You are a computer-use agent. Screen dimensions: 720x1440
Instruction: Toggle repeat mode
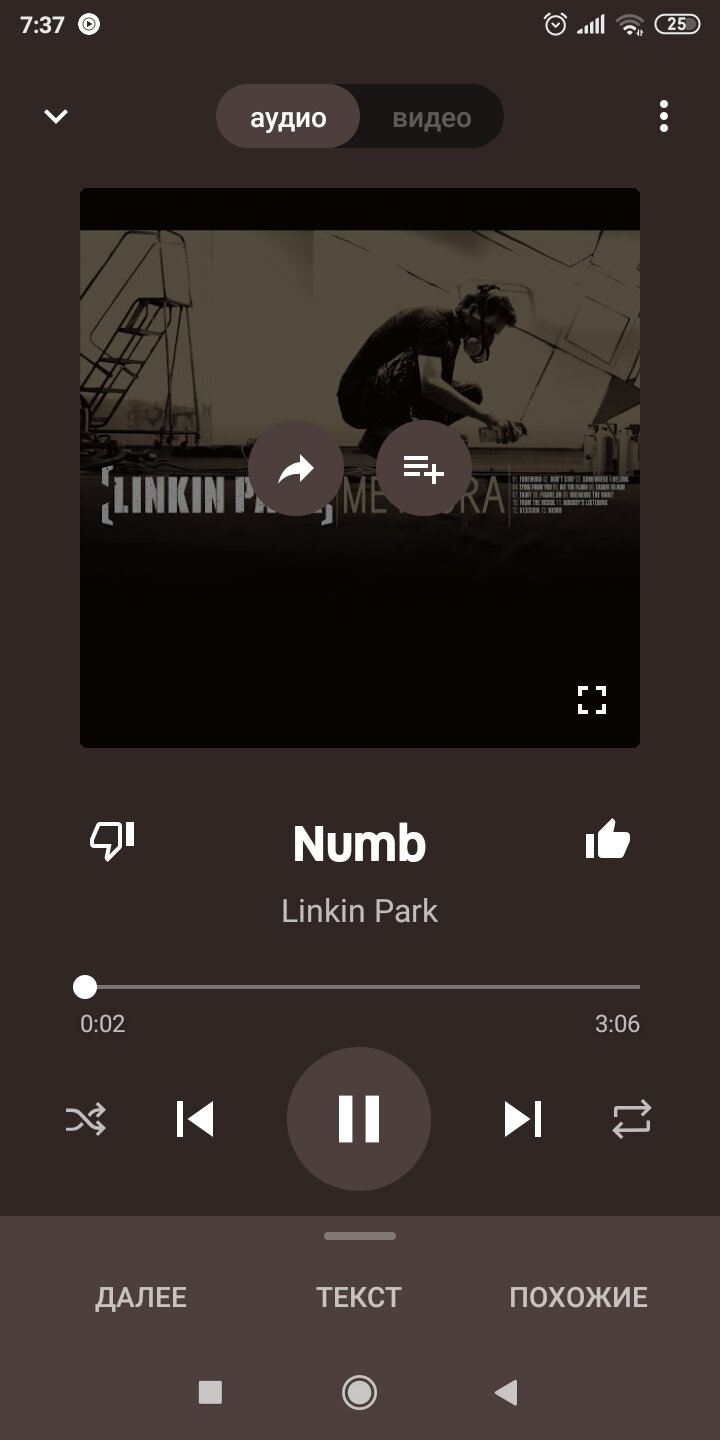632,1119
